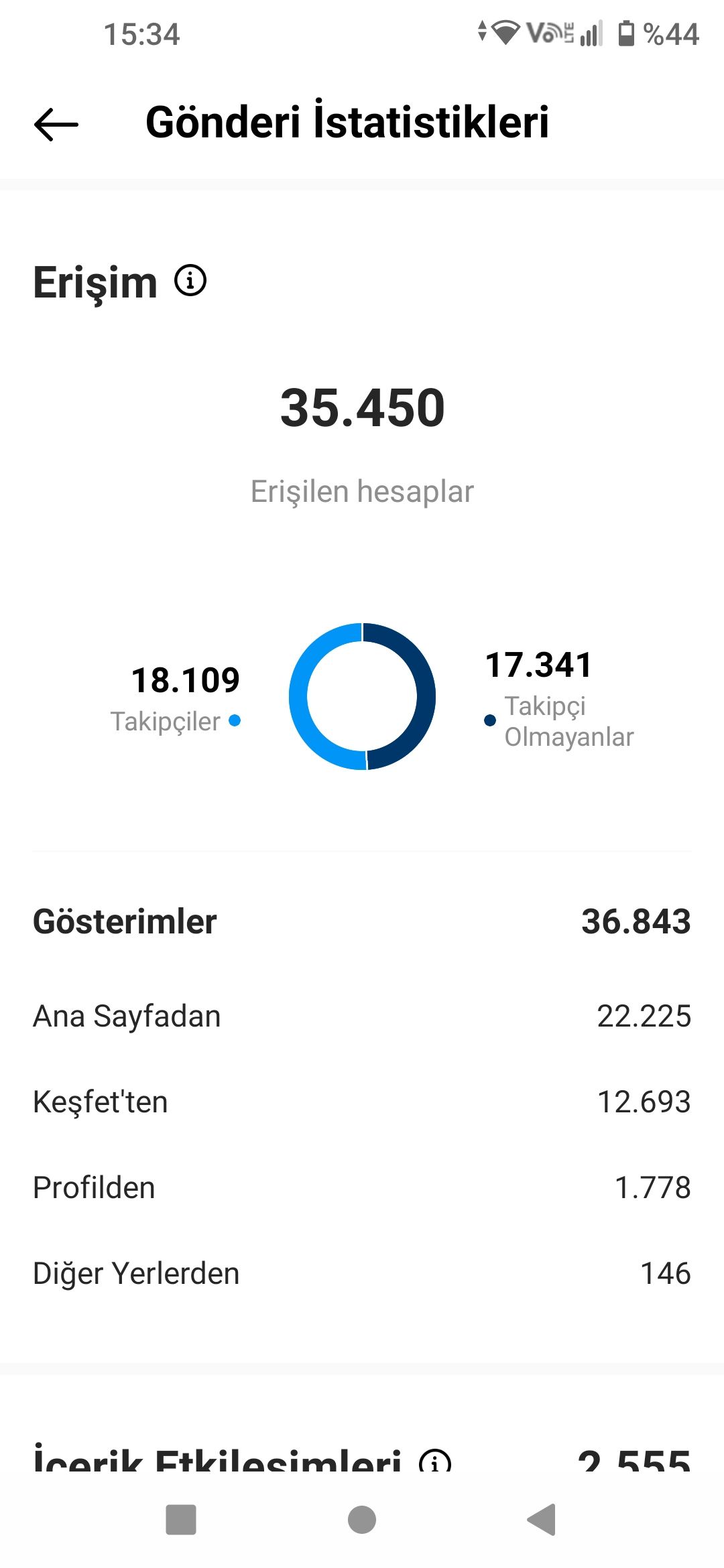
Task: Go back from Gönderi İstatistikleri
Action: coord(56,124)
